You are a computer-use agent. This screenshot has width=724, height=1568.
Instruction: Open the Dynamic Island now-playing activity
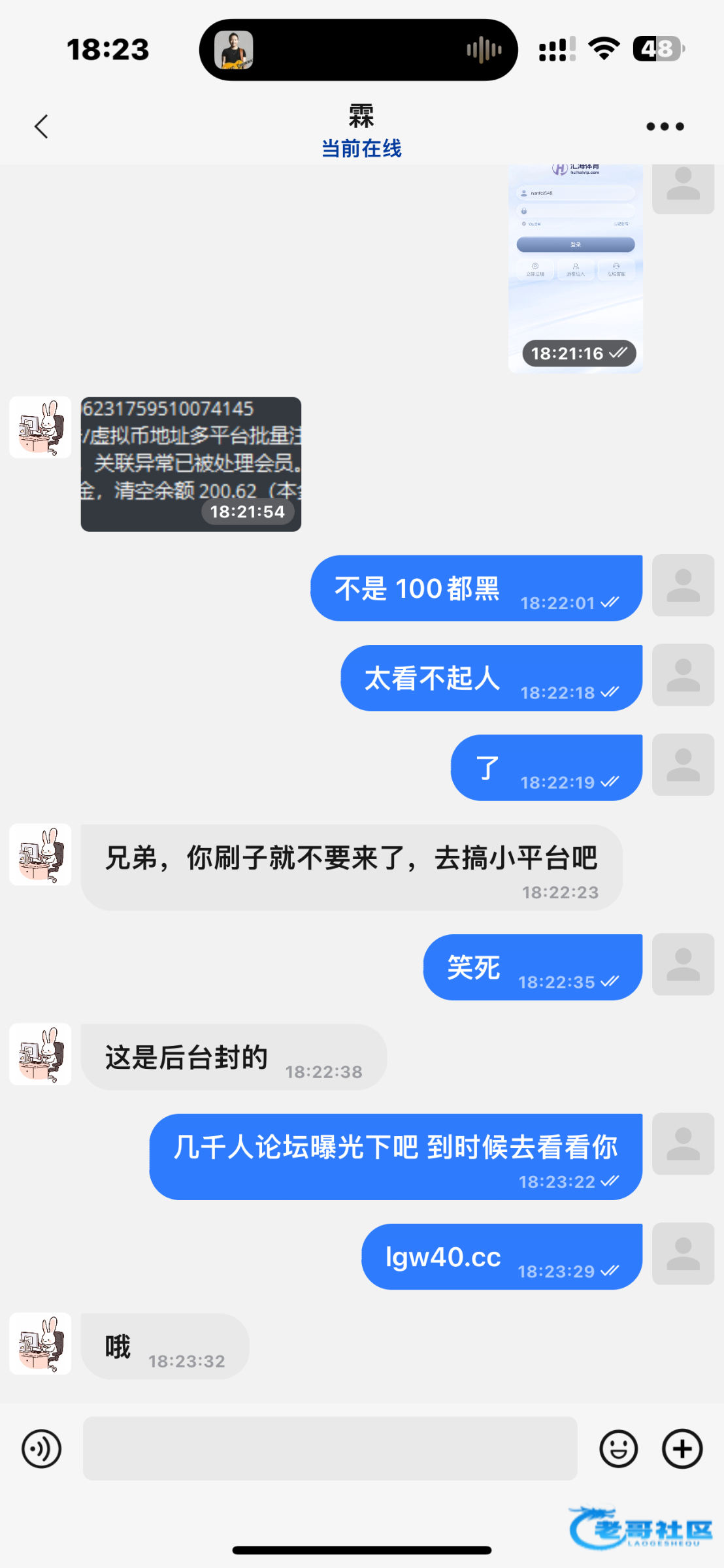358,50
